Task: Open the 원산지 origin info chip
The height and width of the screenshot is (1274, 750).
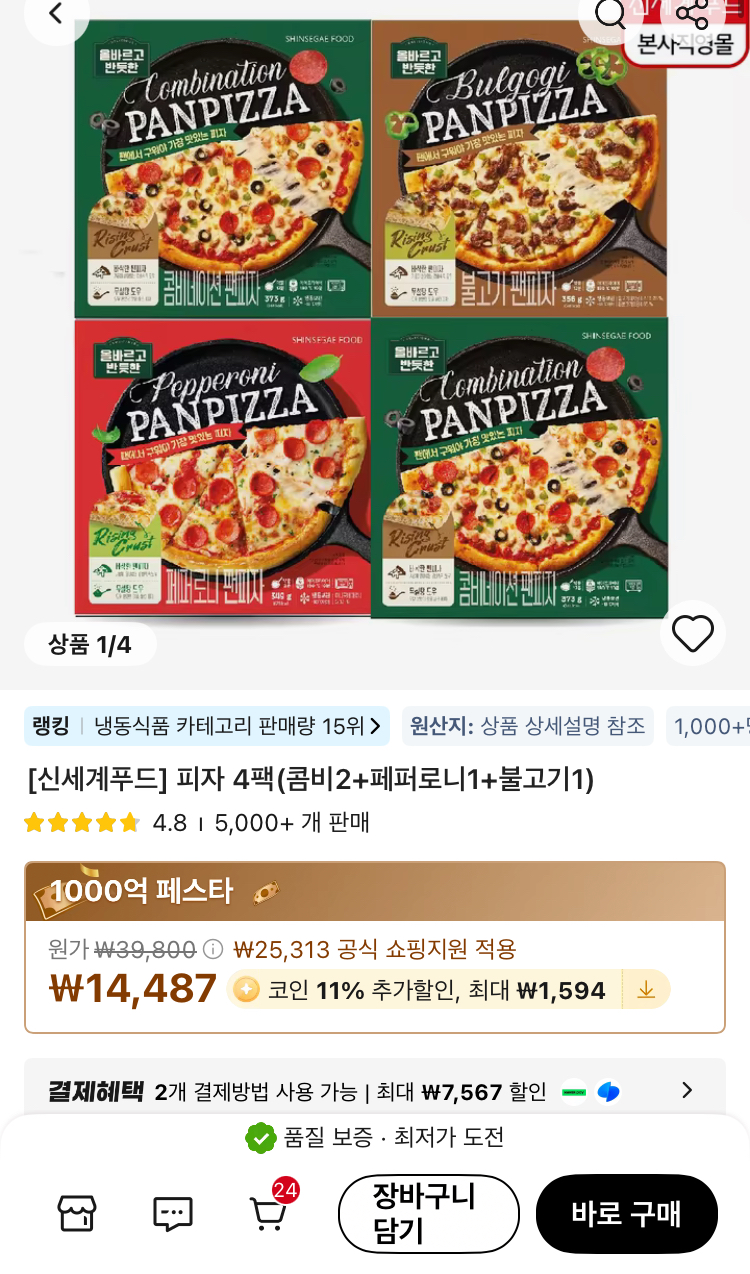Action: [x=527, y=726]
